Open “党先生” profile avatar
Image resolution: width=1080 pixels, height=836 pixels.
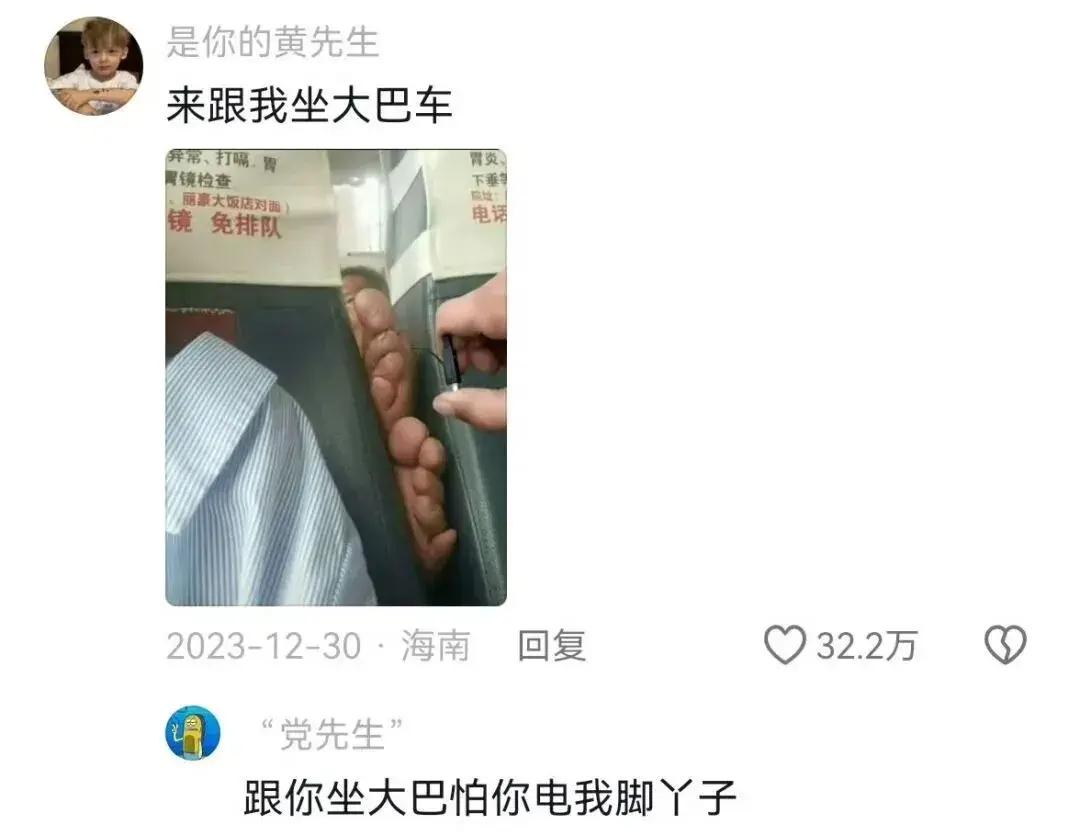pos(192,733)
